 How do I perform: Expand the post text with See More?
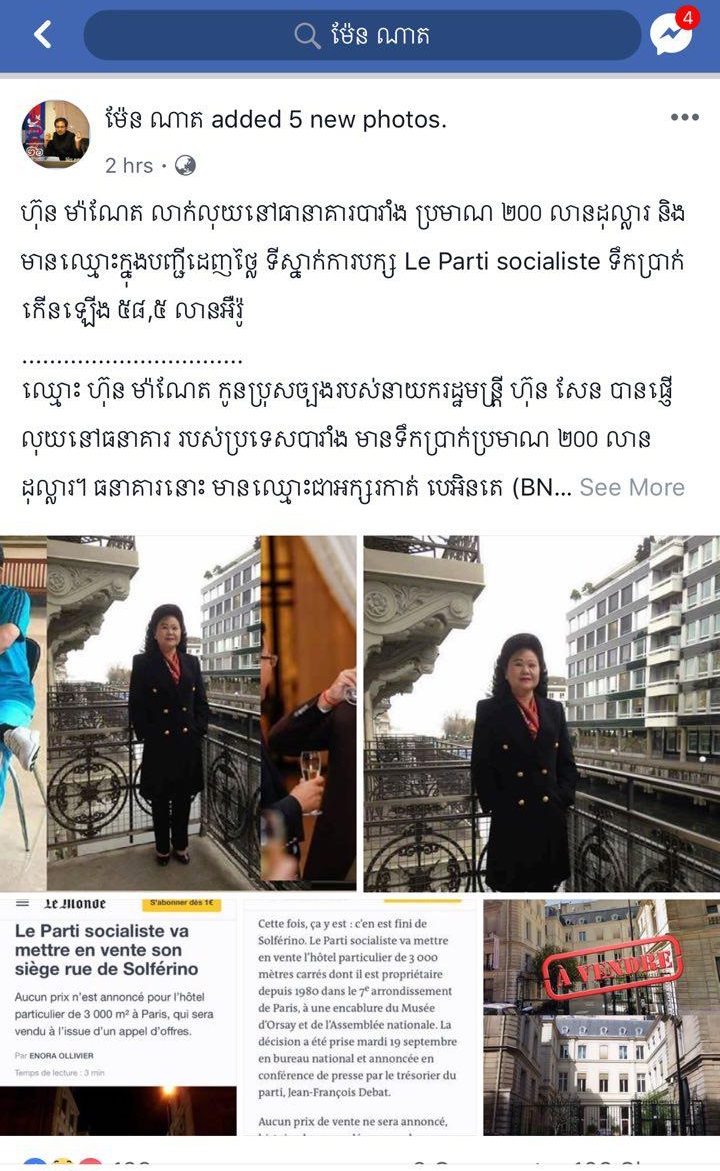pyautogui.click(x=632, y=487)
